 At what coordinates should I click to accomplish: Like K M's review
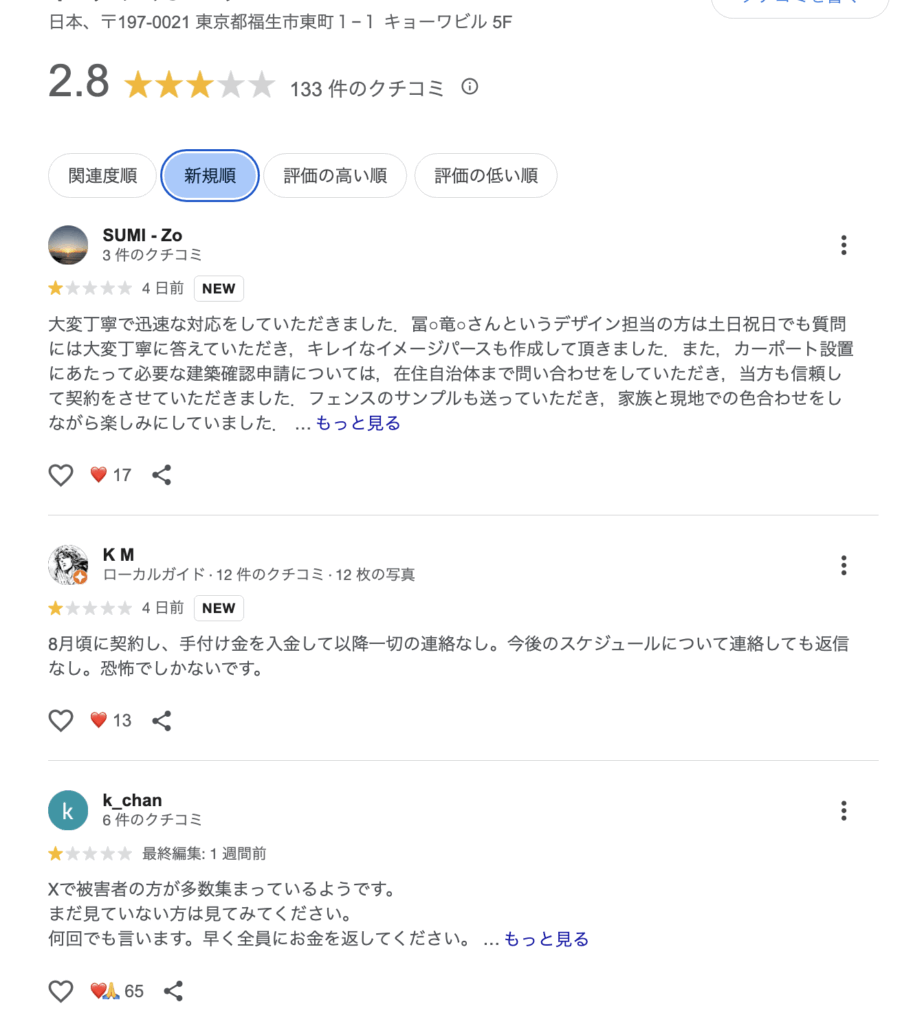click(61, 720)
